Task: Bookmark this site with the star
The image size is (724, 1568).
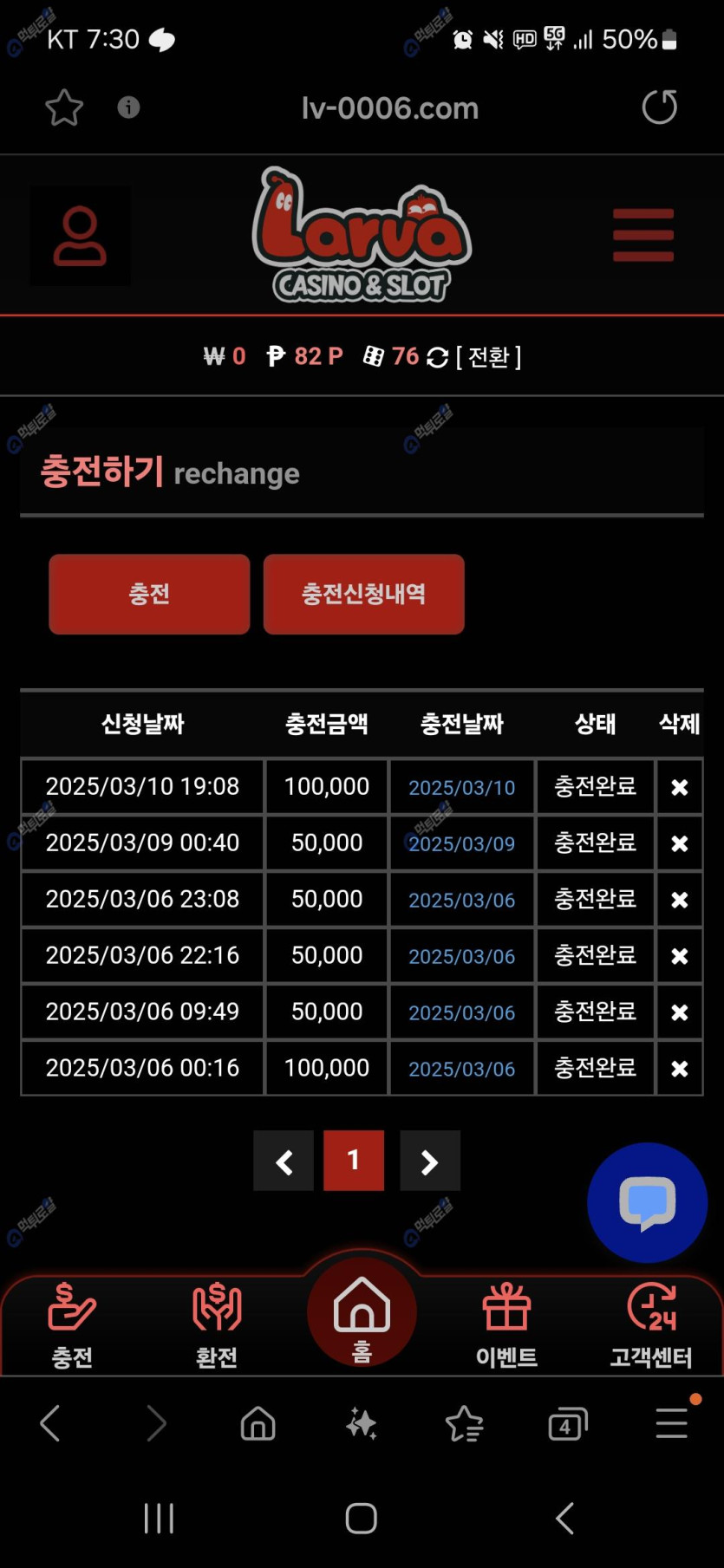Action: pyautogui.click(x=64, y=107)
